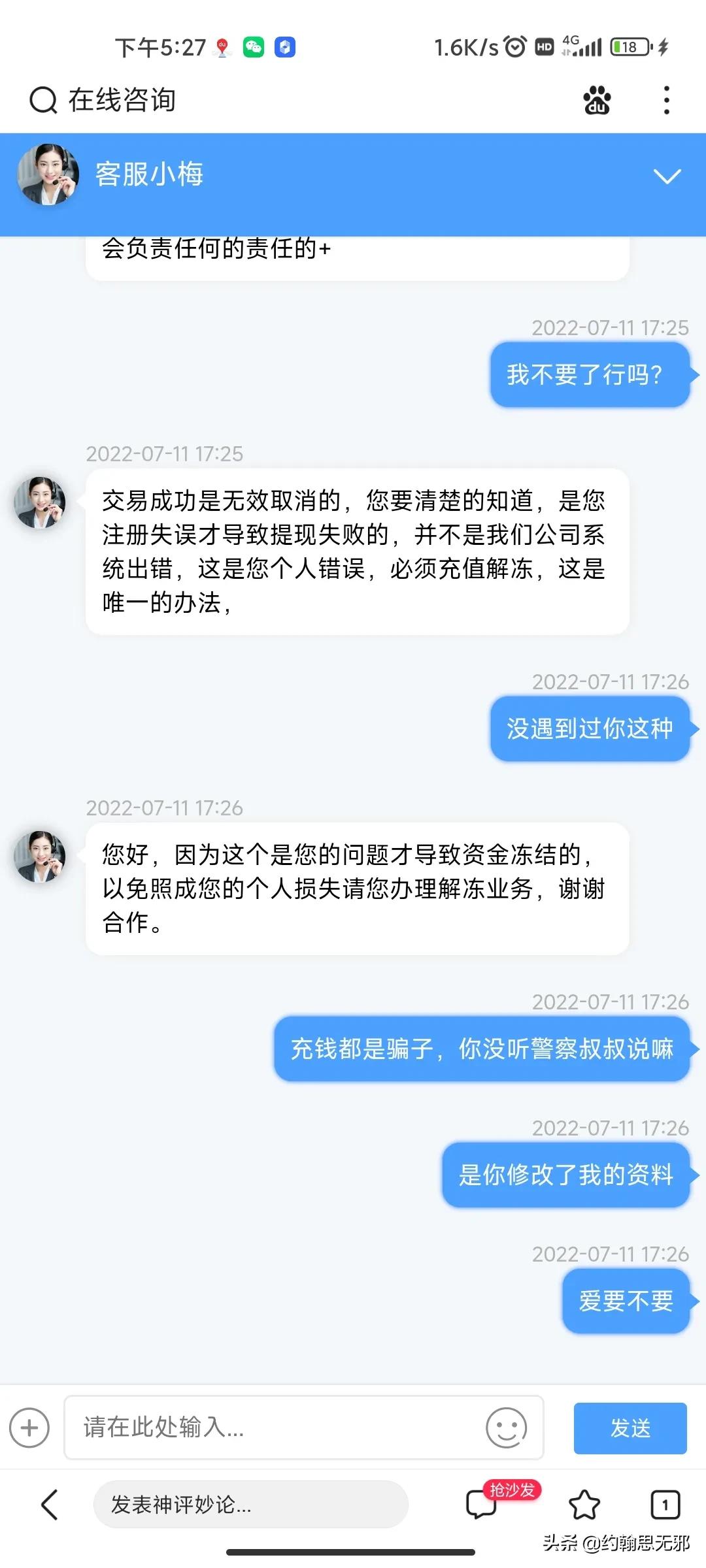Tap the WeChat icon in the status bar
The image size is (706, 1568).
(254, 46)
